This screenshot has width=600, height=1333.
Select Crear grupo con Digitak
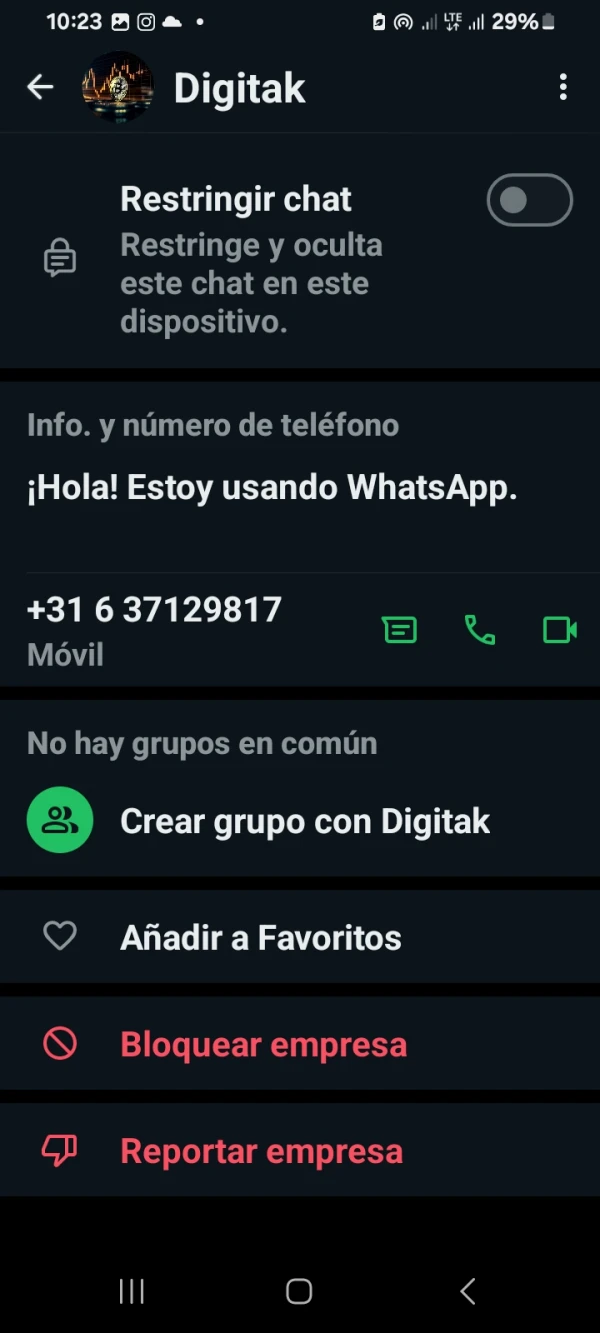click(x=300, y=821)
